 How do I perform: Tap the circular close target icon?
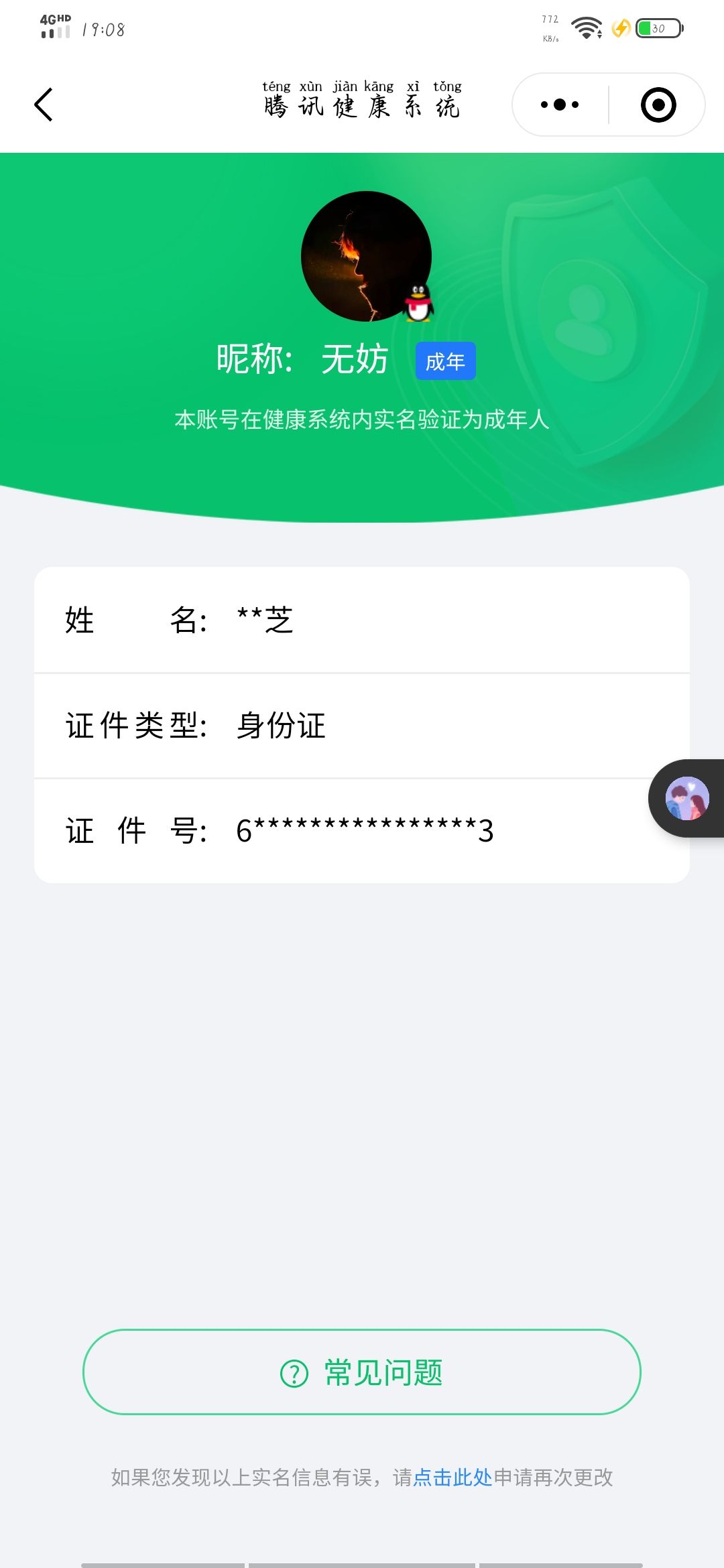658,105
